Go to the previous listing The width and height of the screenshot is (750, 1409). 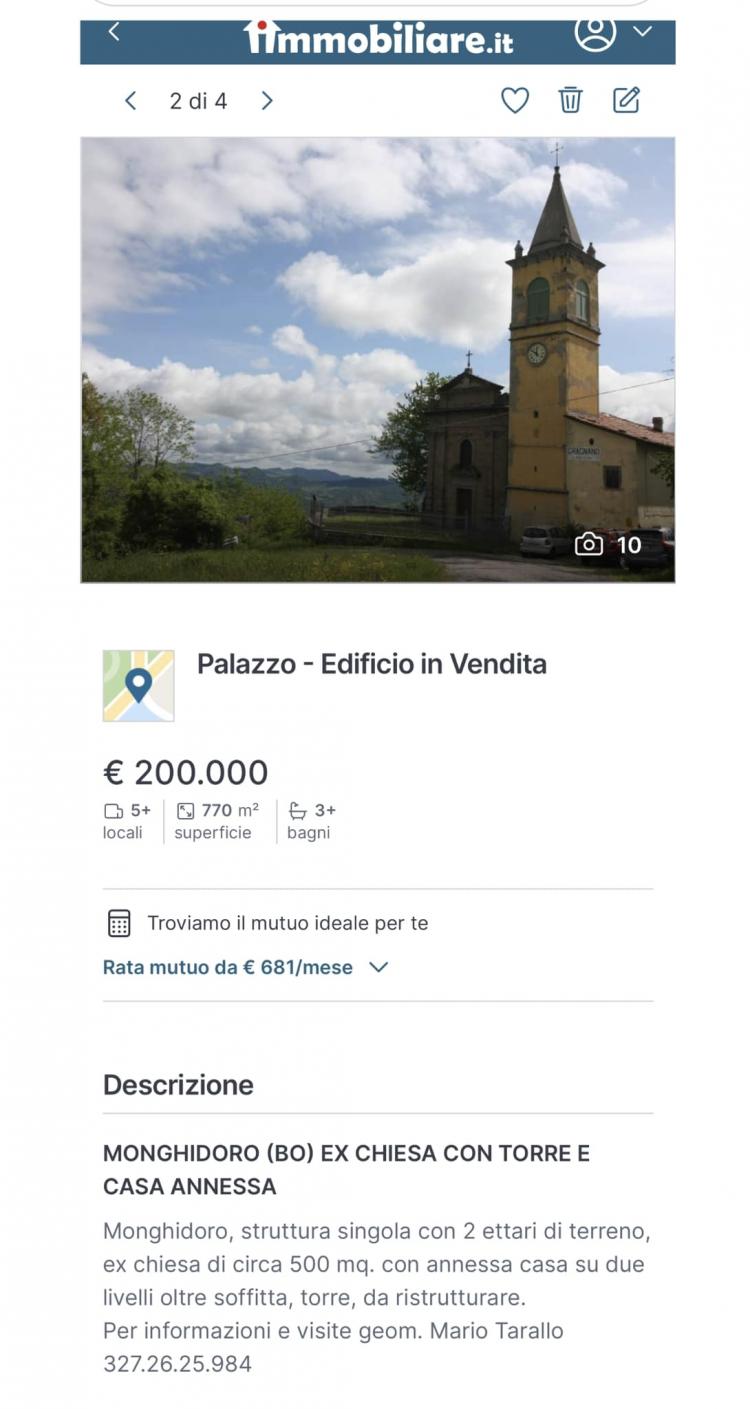(x=130, y=101)
